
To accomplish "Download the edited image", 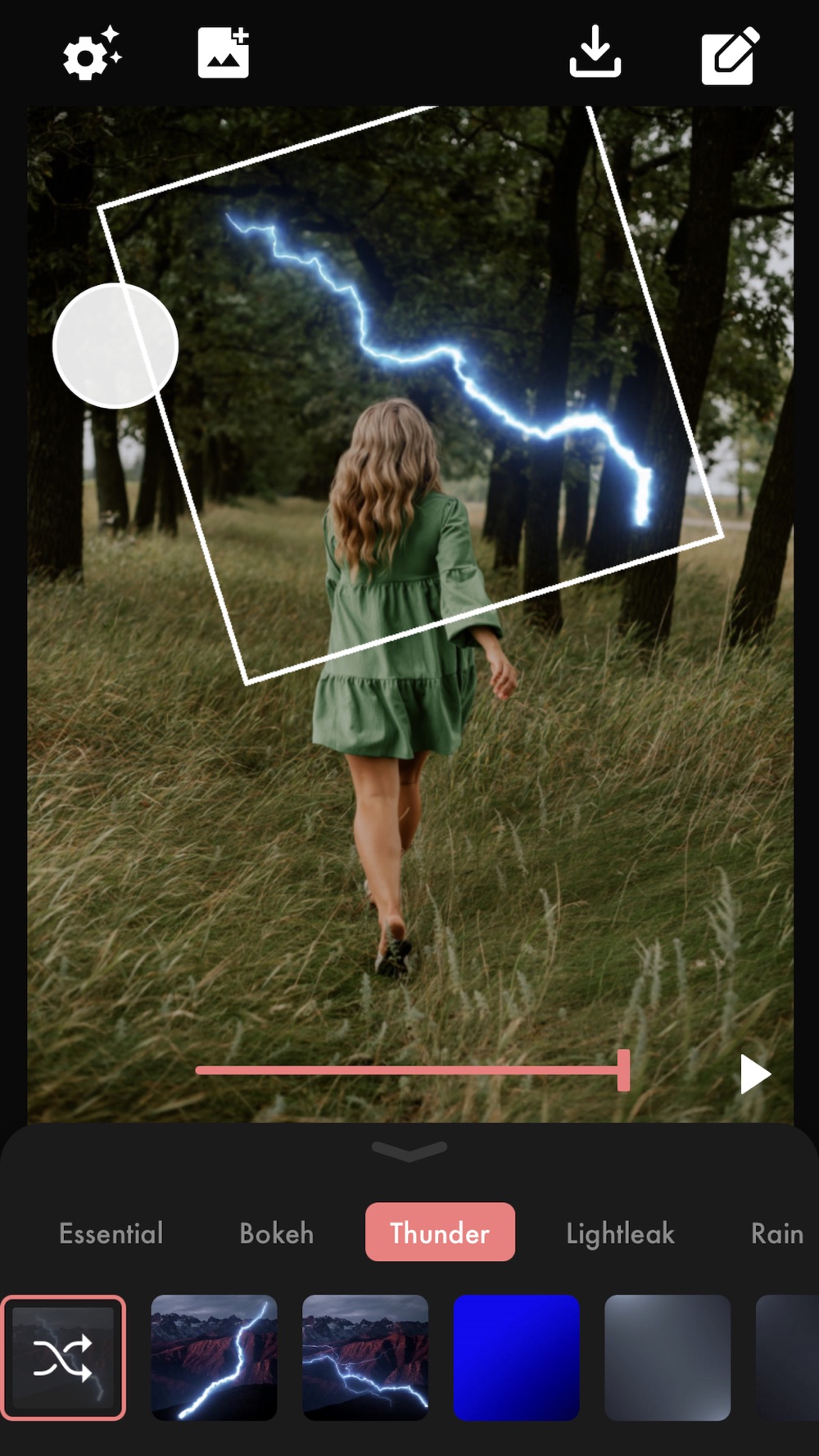I will [x=595, y=52].
